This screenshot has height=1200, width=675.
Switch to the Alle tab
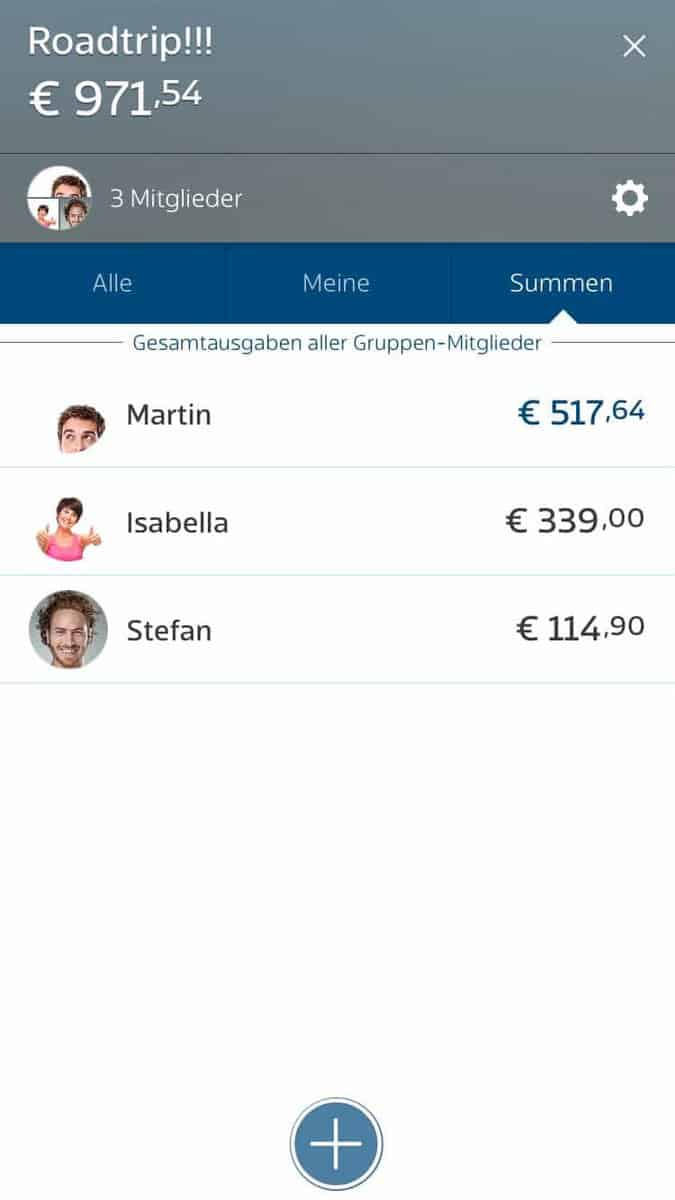coord(112,283)
